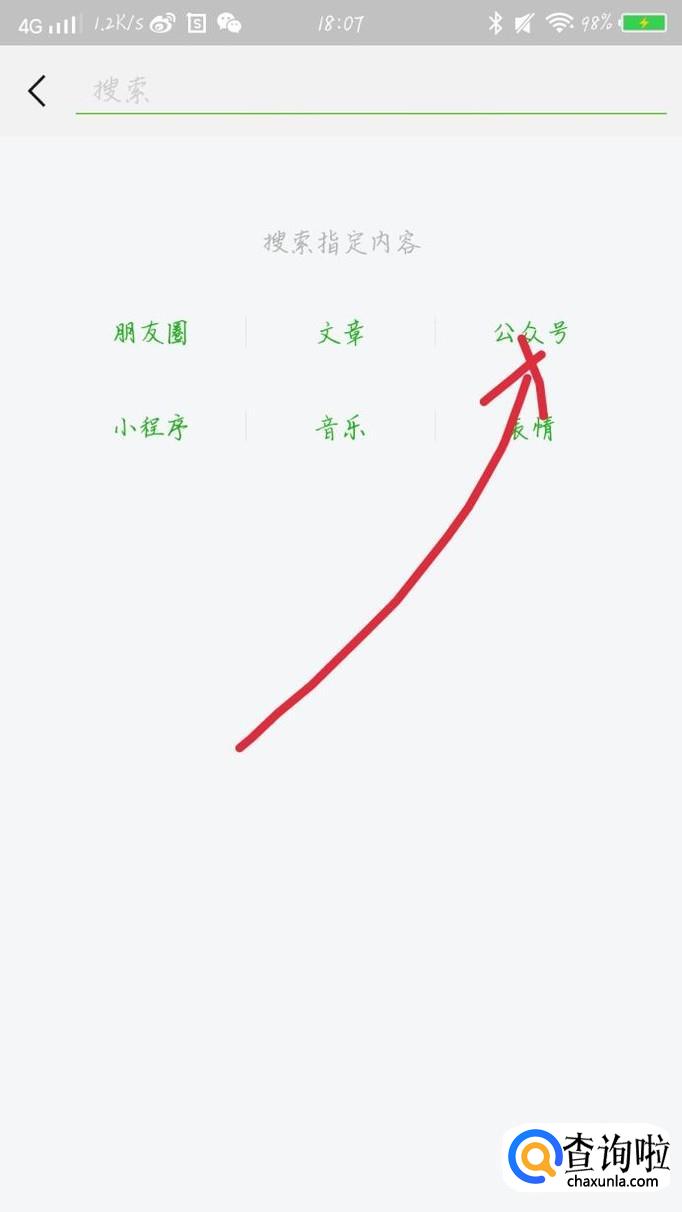Open the 小程序 search category
The height and width of the screenshot is (1212, 682).
pyautogui.click(x=151, y=429)
